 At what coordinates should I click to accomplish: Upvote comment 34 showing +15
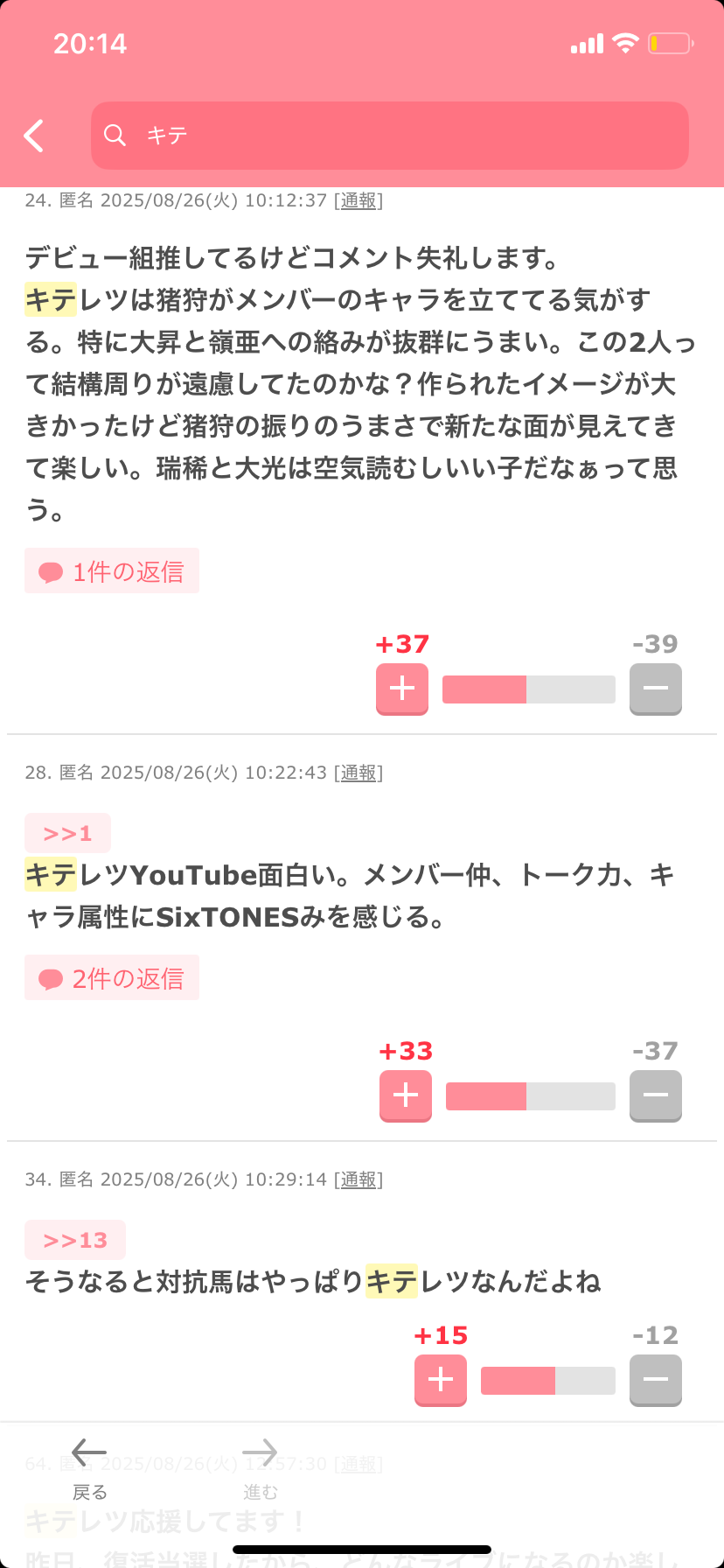tap(441, 1380)
